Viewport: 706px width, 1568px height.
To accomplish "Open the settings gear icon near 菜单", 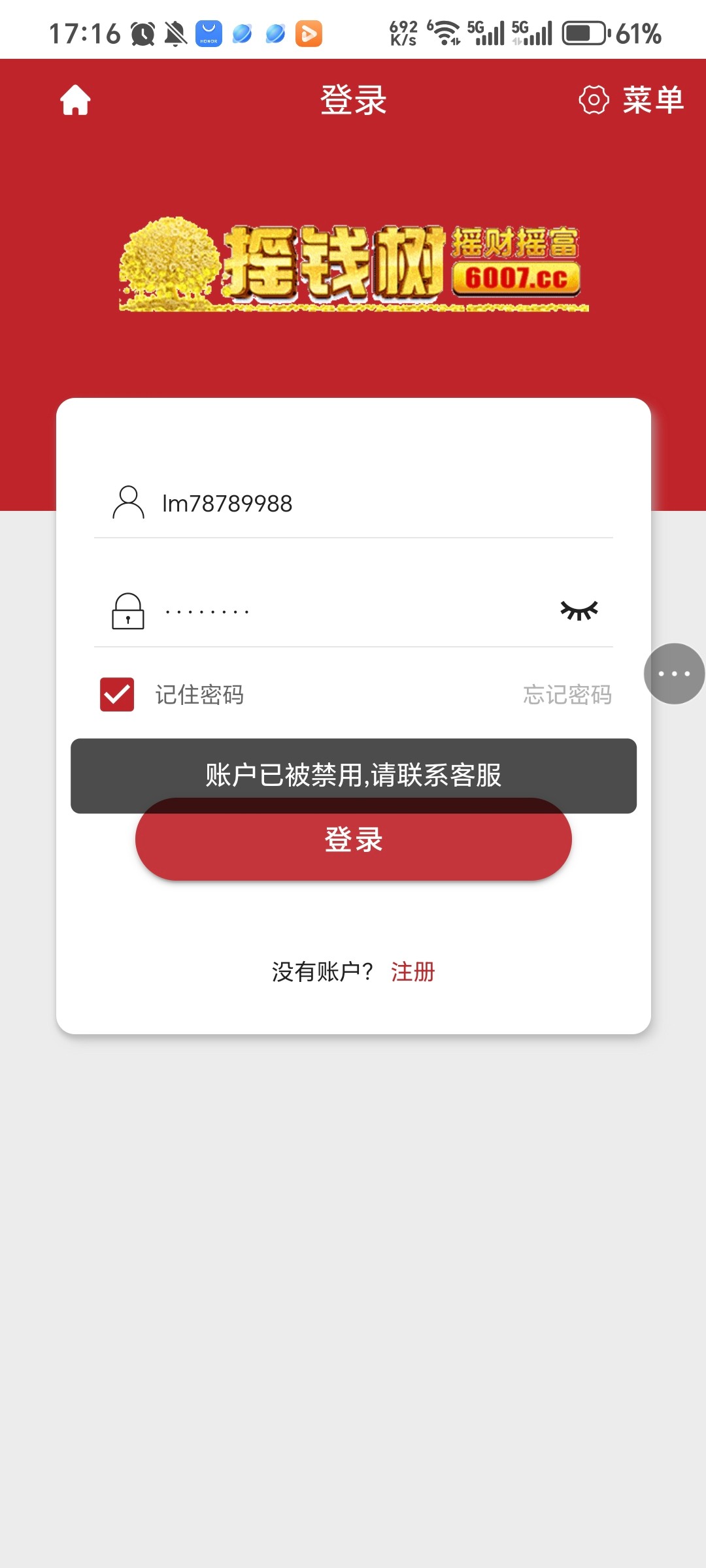I will tap(592, 101).
